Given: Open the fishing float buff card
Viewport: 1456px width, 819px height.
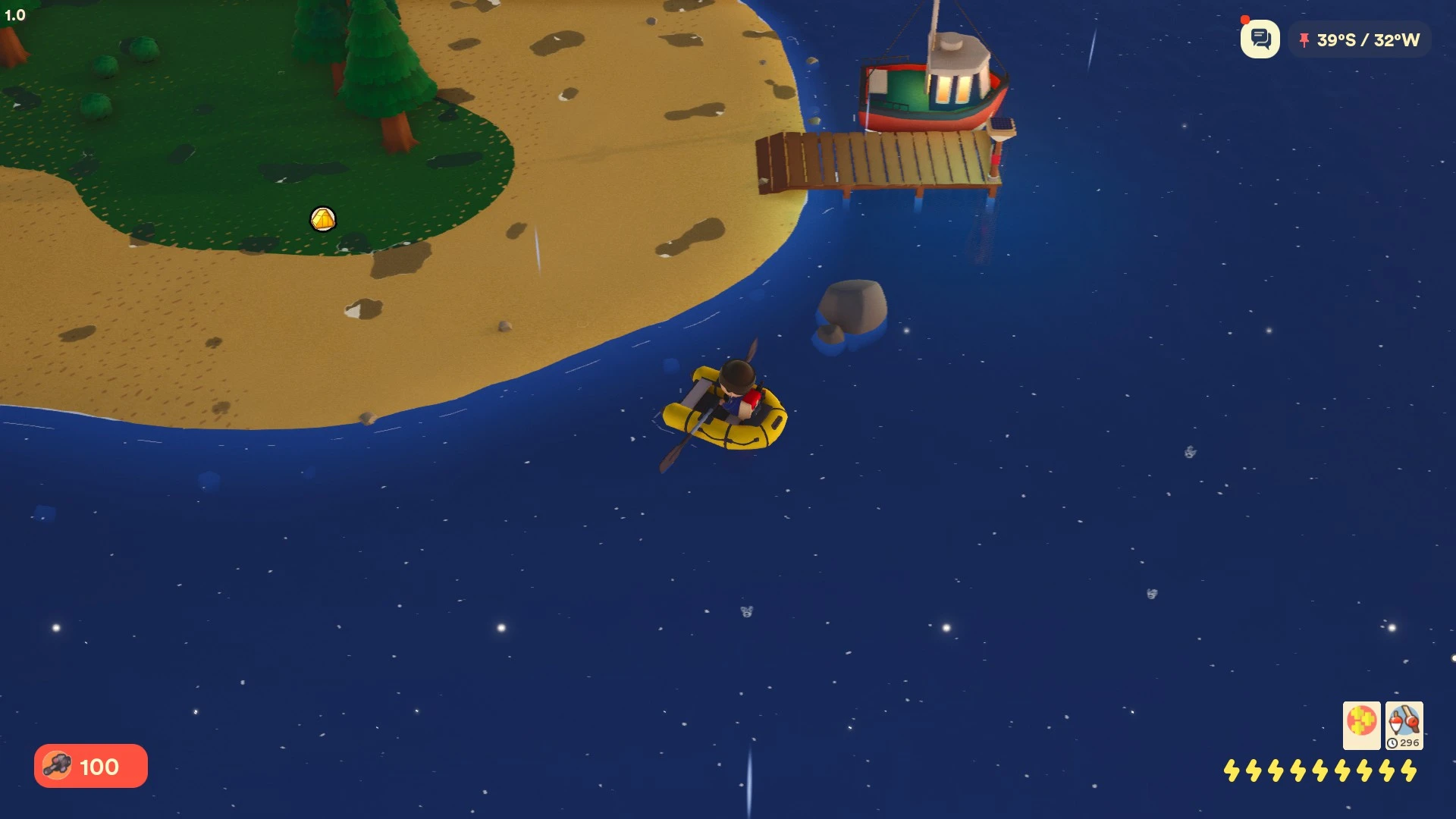Looking at the screenshot, I should [x=1404, y=725].
